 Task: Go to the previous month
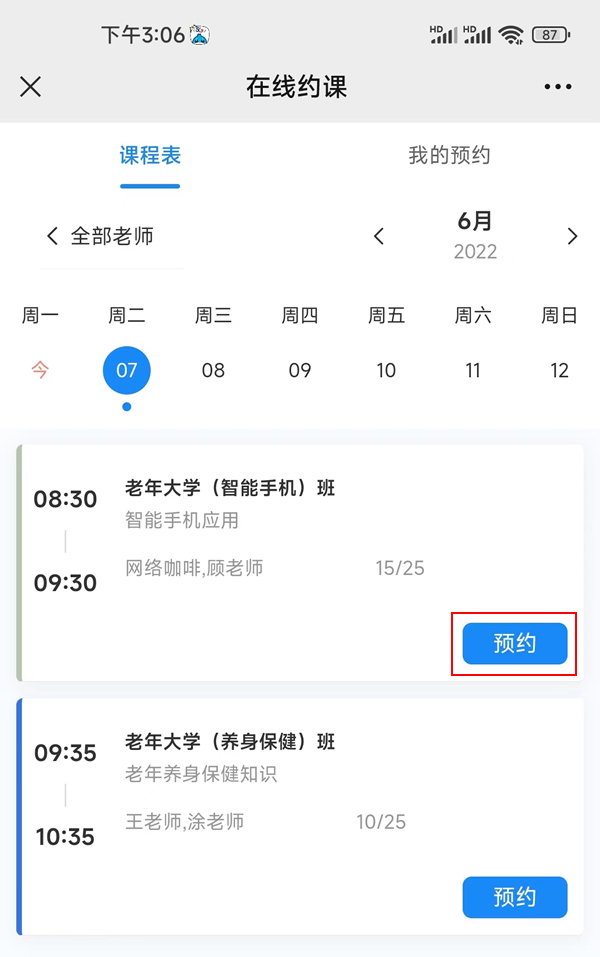click(x=379, y=237)
